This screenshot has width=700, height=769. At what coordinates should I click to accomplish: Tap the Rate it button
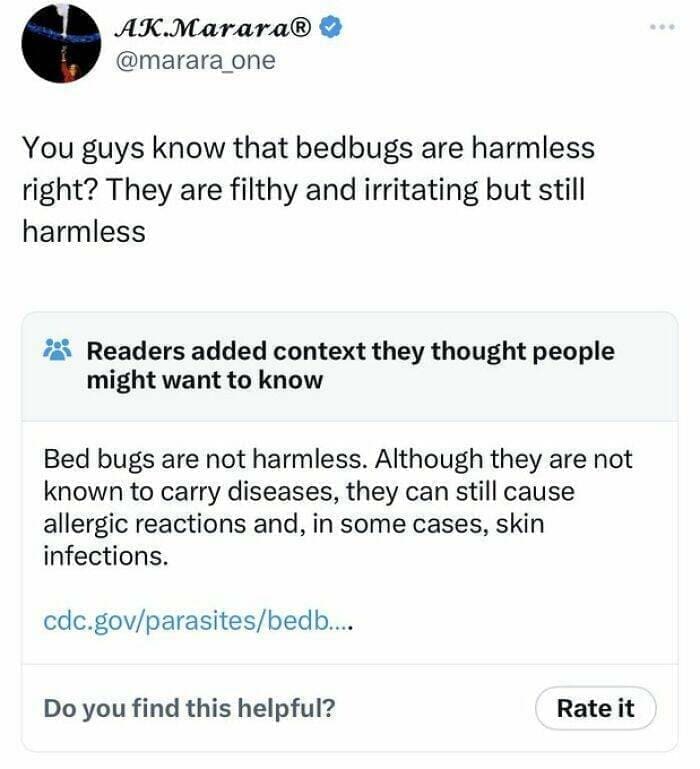coord(595,708)
